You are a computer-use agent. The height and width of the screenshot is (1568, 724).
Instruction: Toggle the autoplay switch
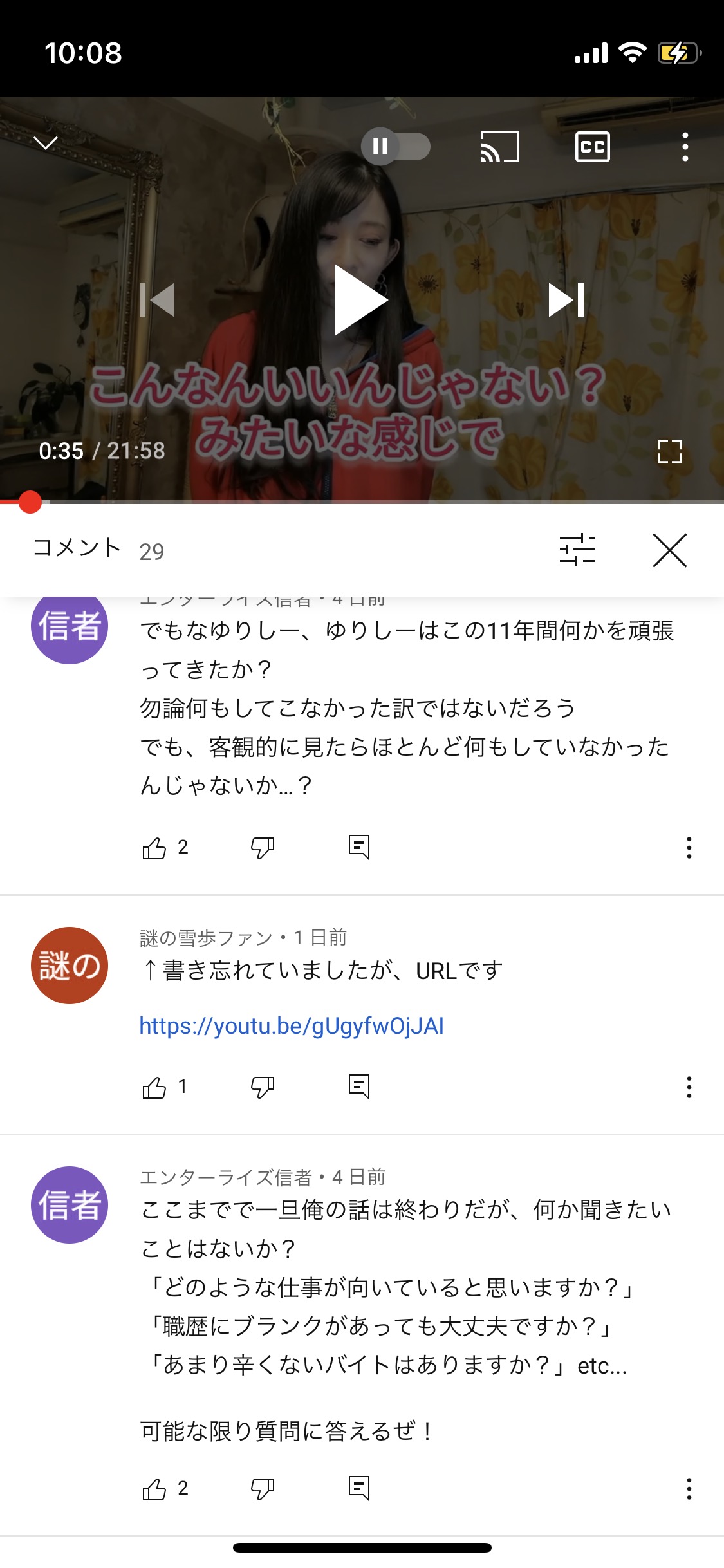click(395, 147)
